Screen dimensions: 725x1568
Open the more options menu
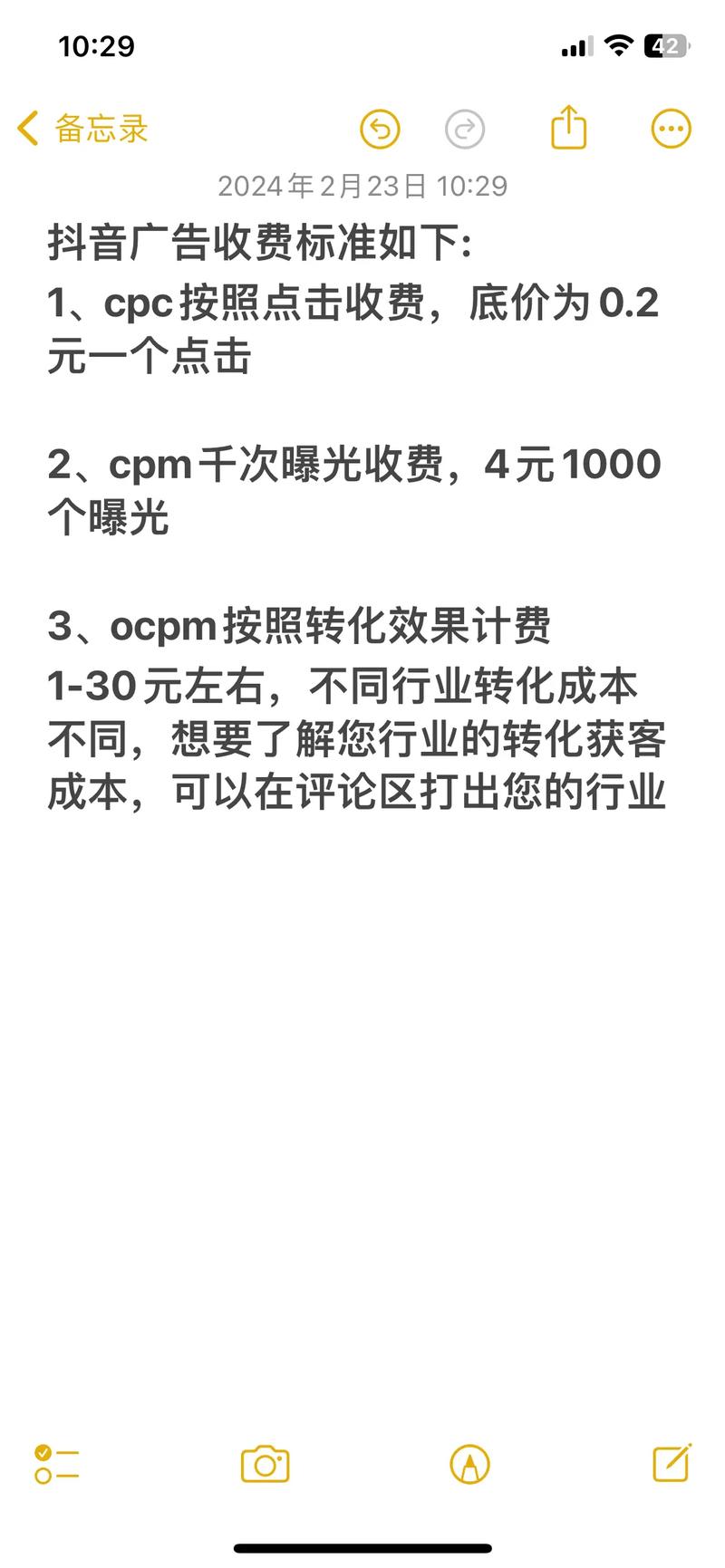tap(672, 130)
